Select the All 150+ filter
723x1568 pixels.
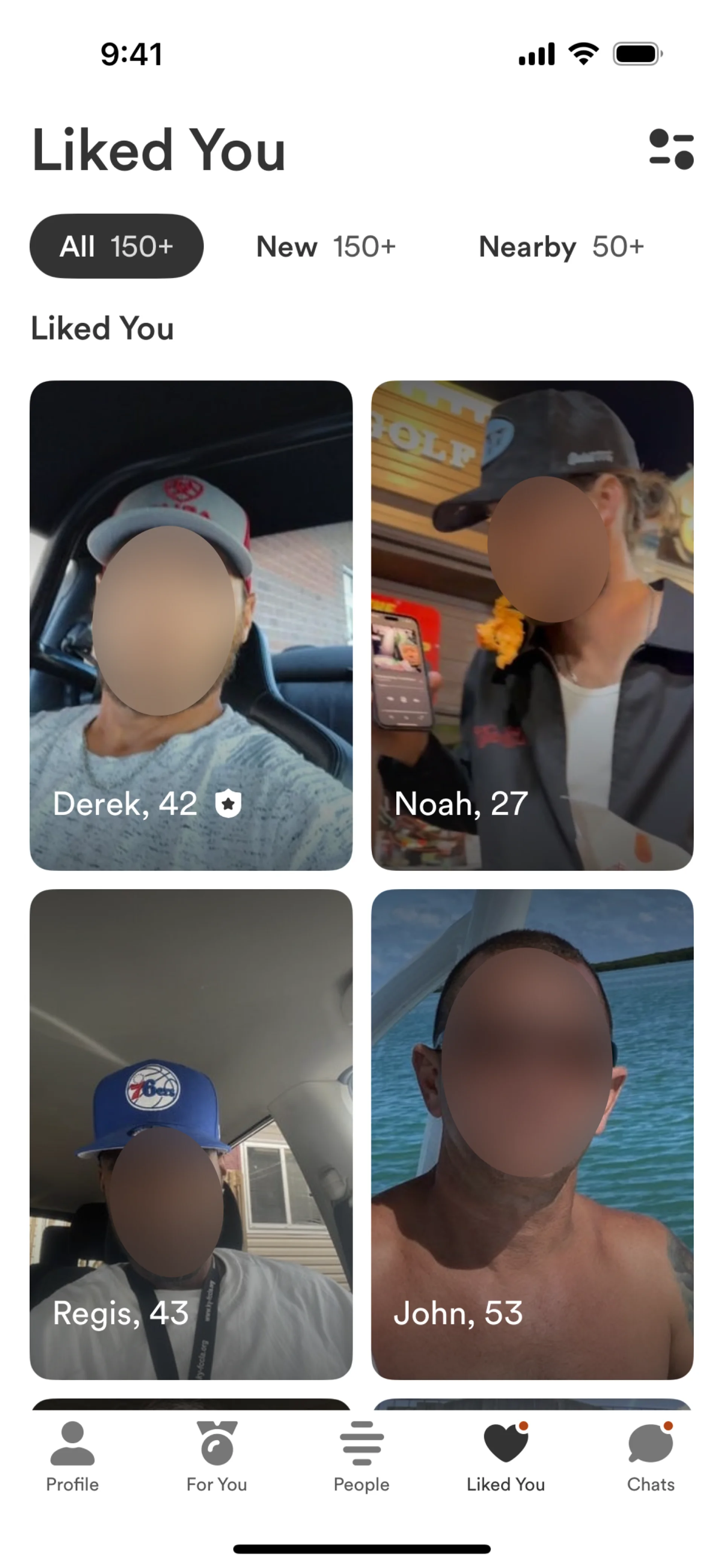point(116,246)
